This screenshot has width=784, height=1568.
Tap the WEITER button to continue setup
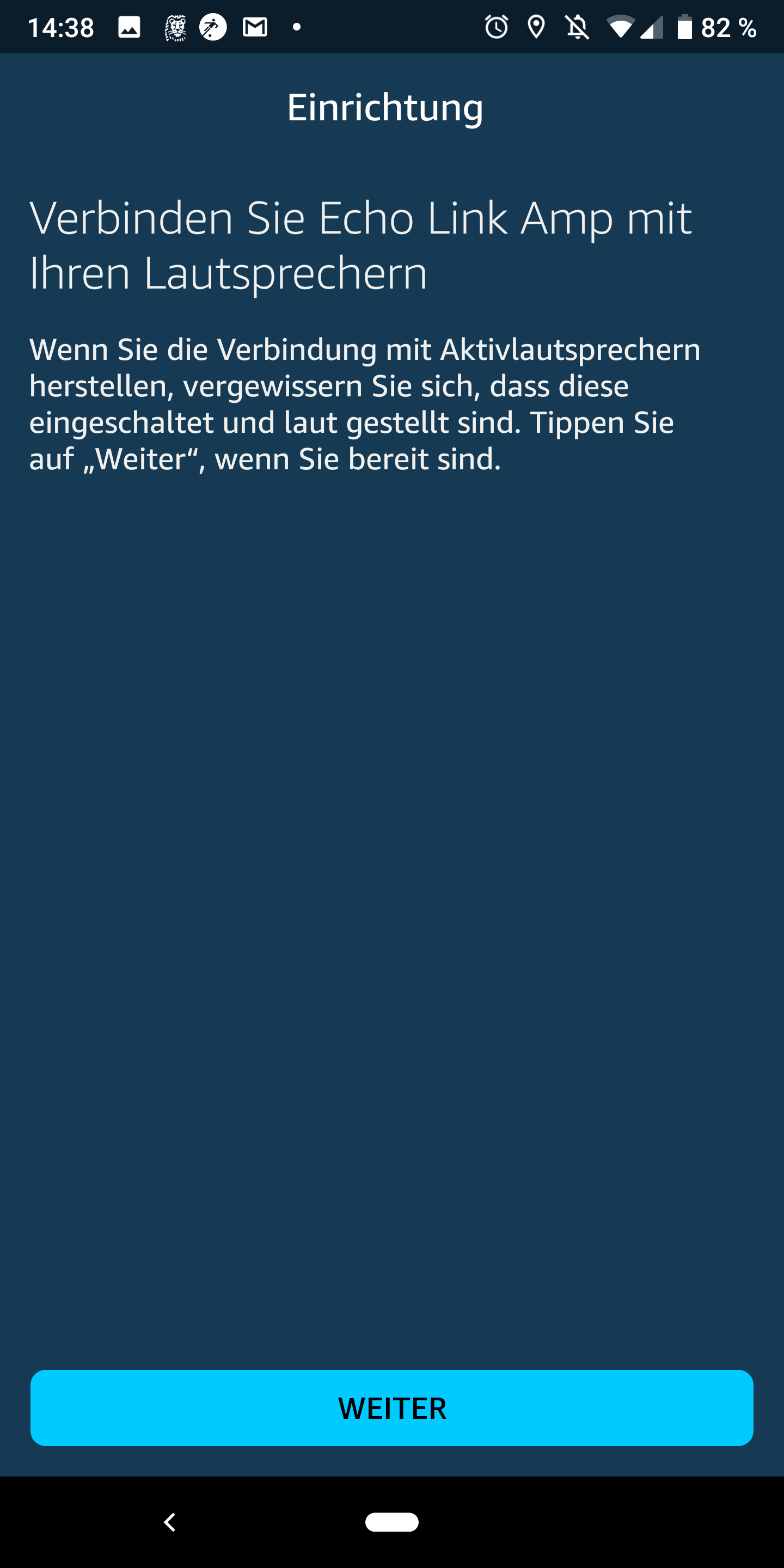(391, 1407)
